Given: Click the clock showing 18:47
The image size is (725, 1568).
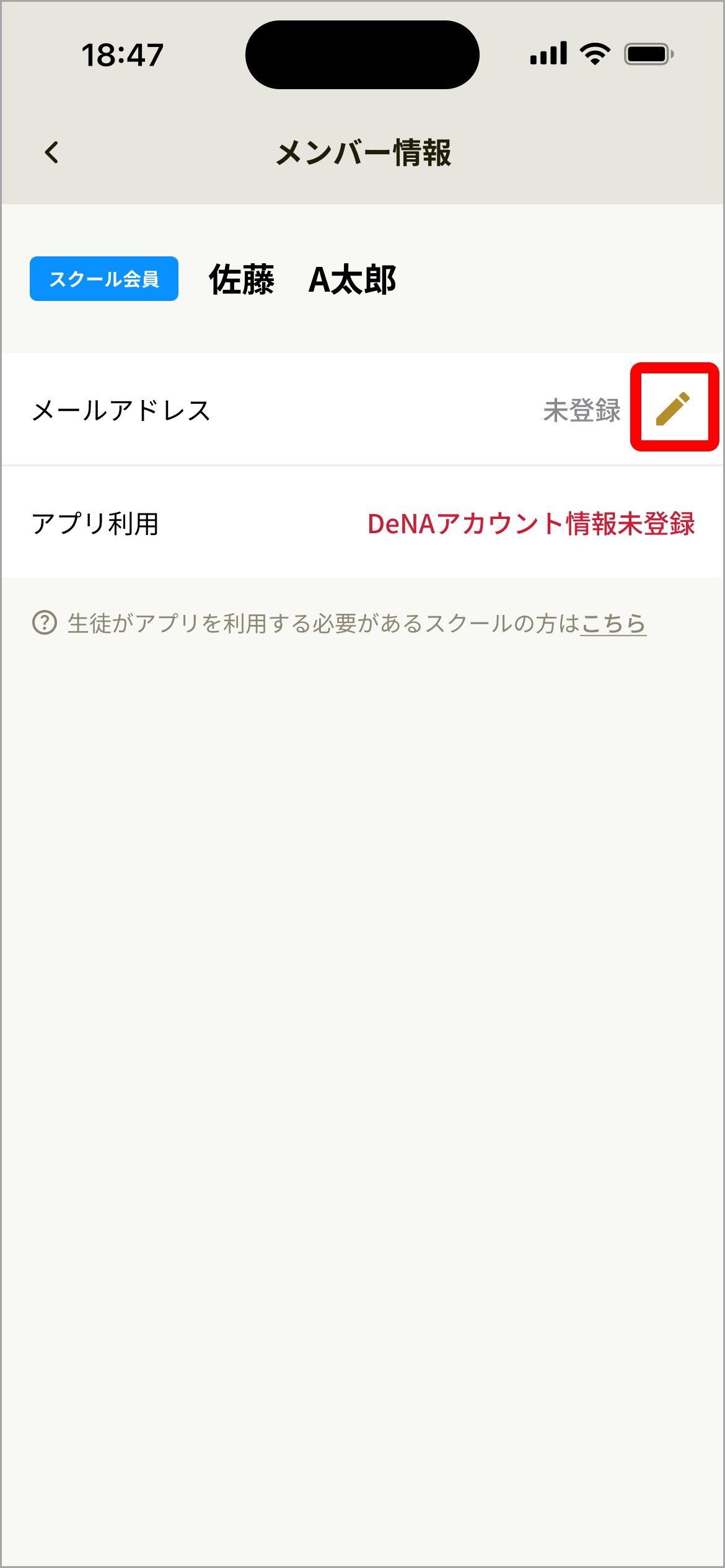Looking at the screenshot, I should [122, 54].
